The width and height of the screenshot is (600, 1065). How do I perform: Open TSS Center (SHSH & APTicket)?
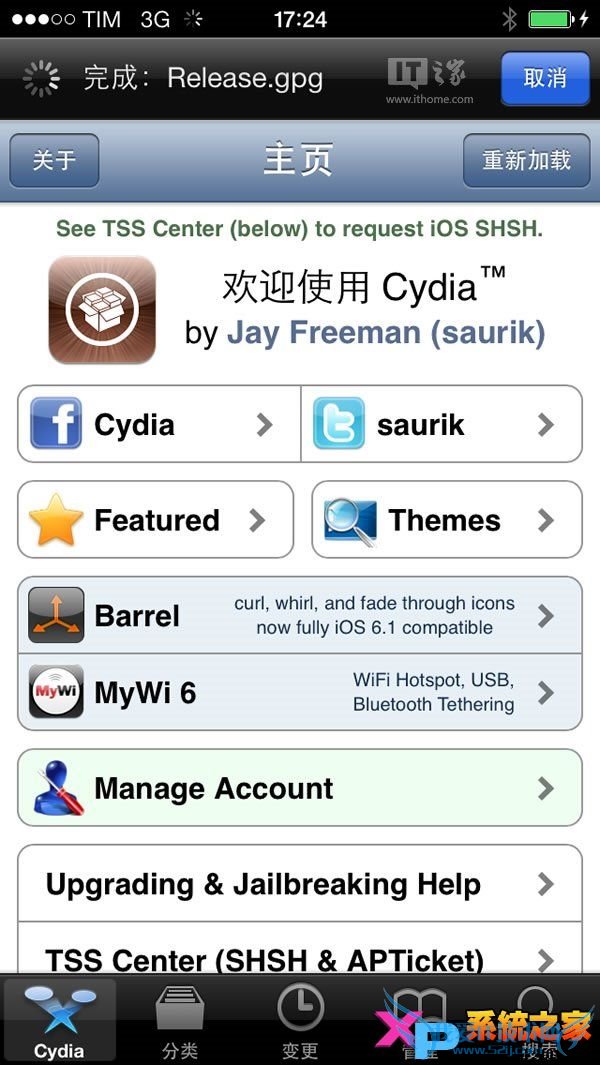(299, 958)
